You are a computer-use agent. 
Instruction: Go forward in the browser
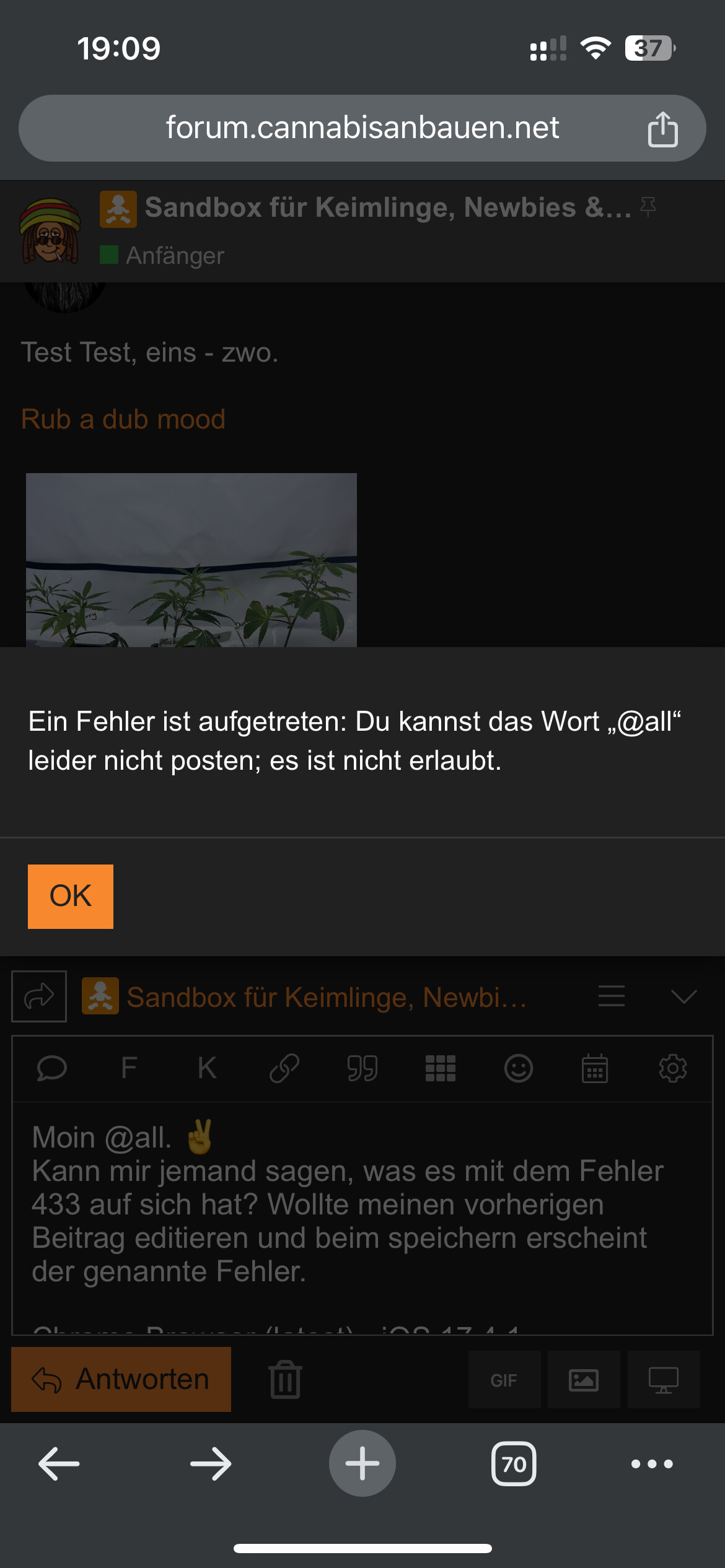[x=211, y=1464]
